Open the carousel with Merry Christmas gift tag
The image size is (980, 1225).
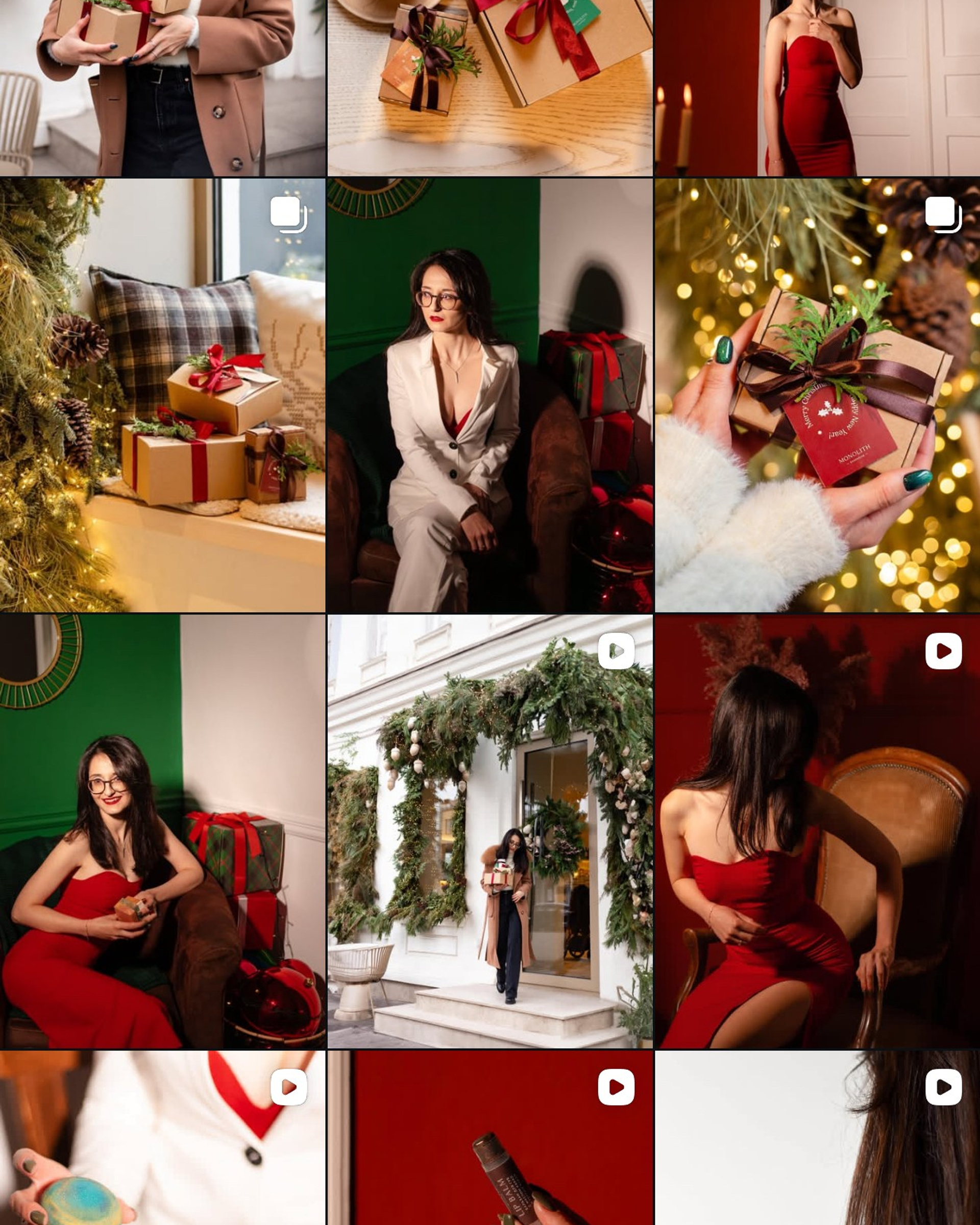817,396
